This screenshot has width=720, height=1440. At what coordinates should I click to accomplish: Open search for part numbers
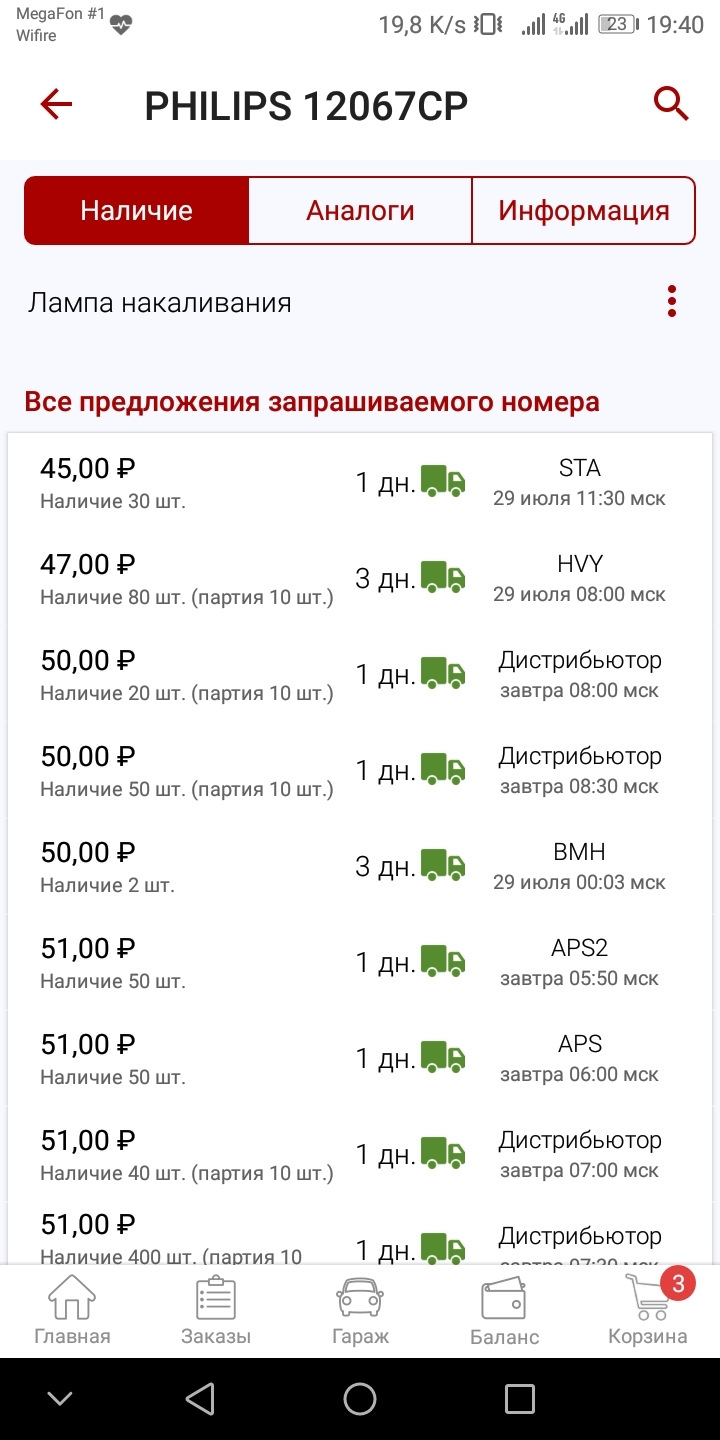click(x=669, y=103)
